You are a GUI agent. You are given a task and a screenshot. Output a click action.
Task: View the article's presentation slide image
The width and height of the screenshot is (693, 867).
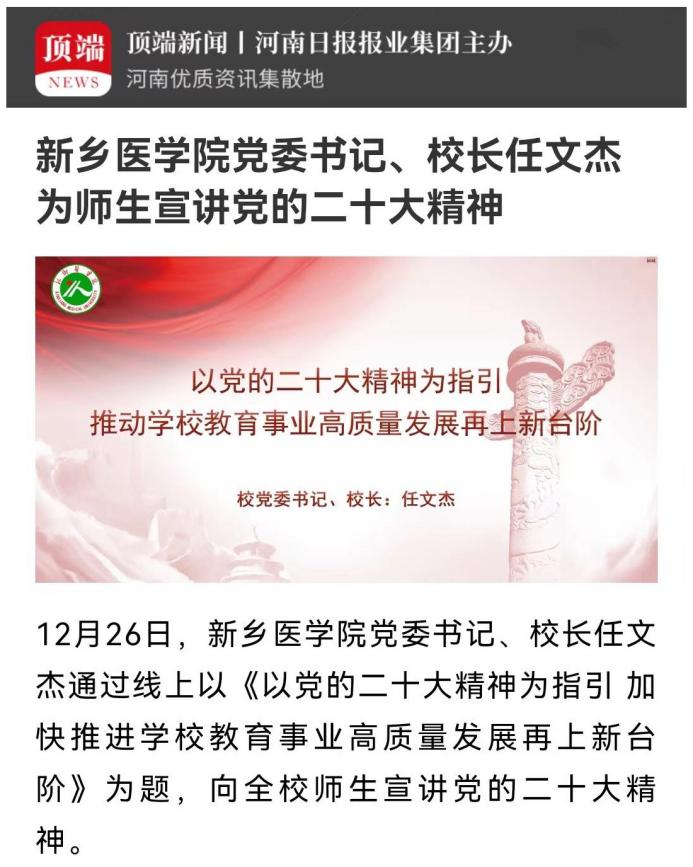tap(346, 420)
